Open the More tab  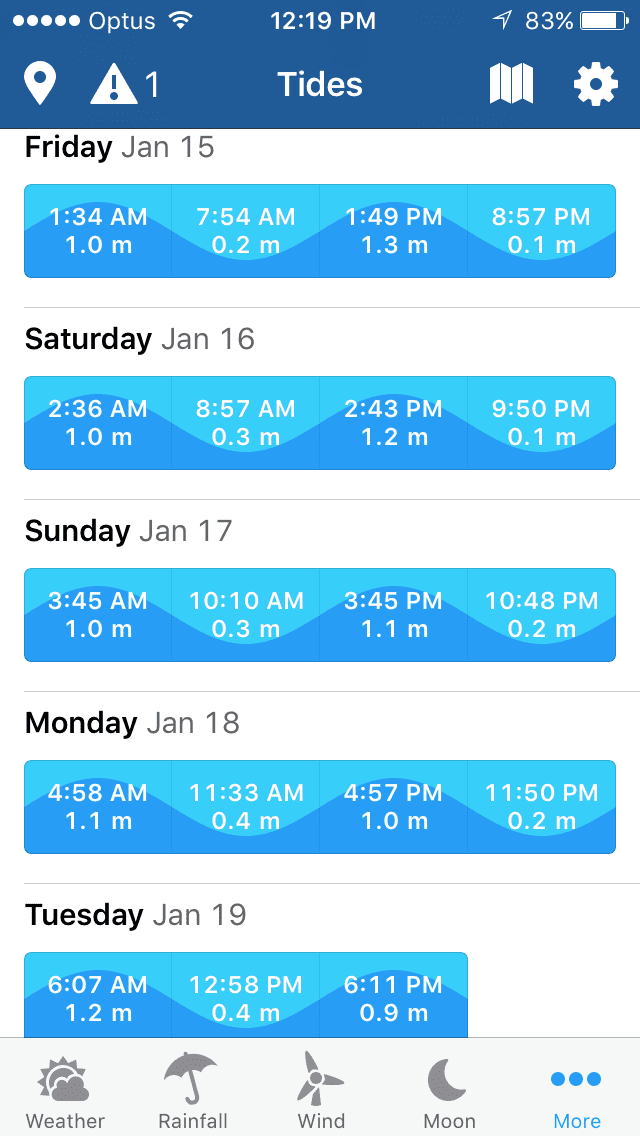[577, 1092]
